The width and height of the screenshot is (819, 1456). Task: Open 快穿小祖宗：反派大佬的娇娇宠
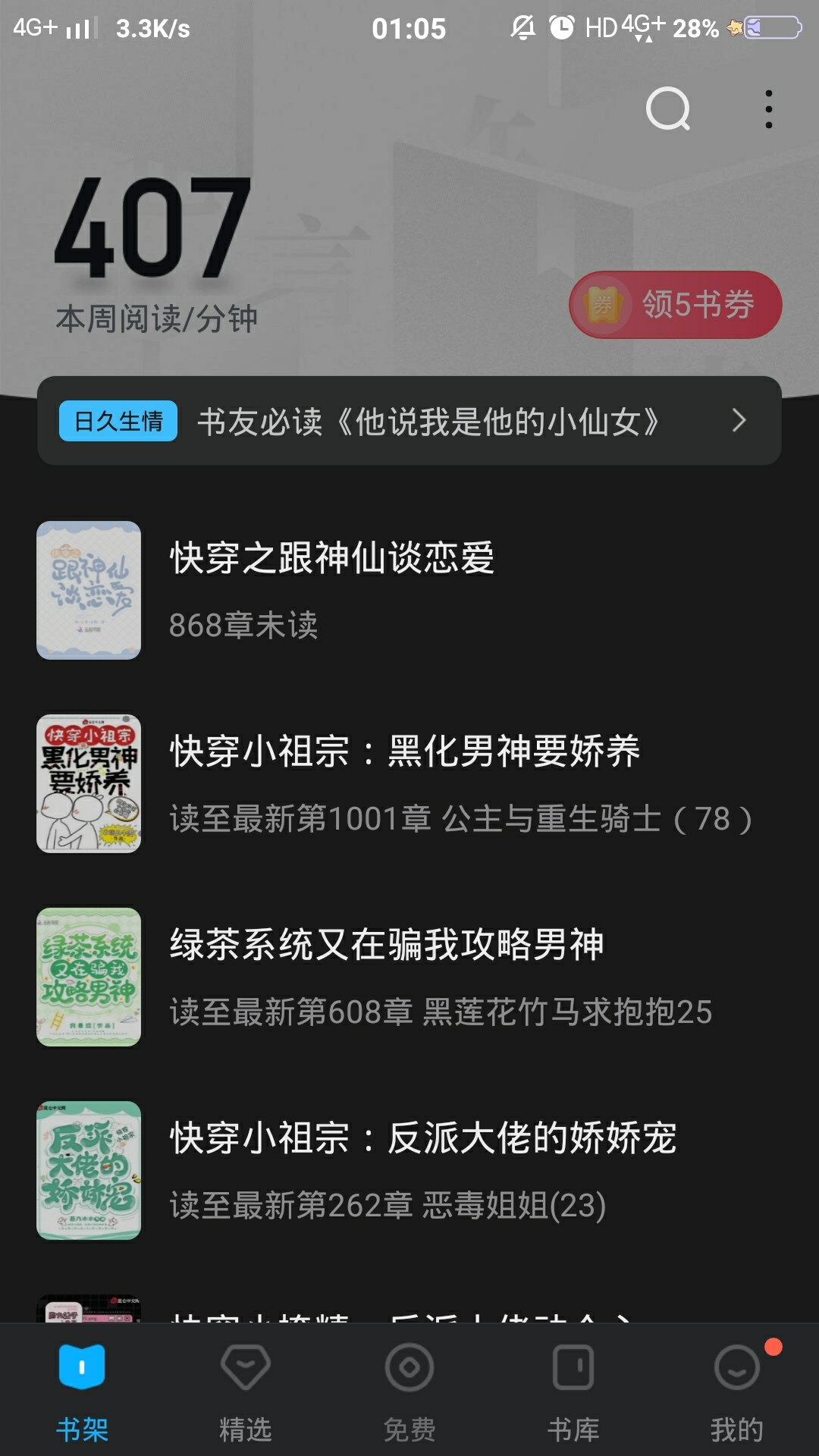click(x=409, y=1170)
